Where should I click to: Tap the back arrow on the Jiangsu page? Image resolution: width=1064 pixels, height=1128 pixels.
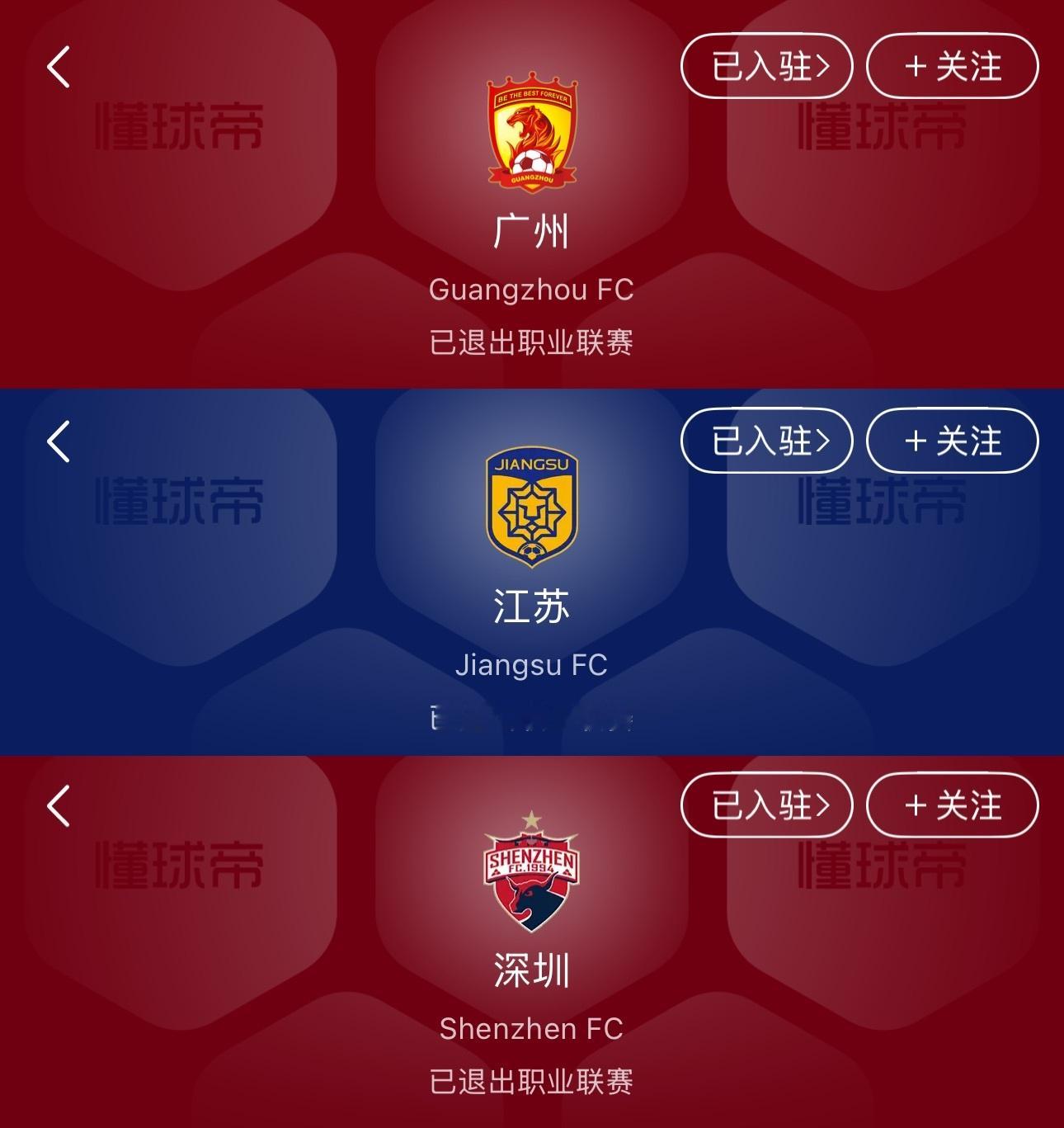point(56,441)
